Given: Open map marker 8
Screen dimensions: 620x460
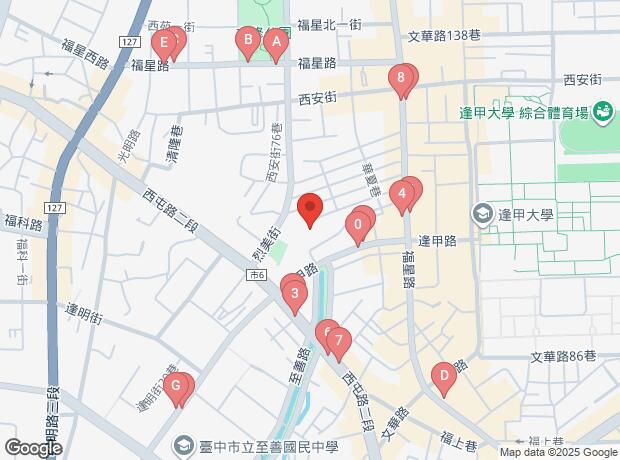Looking at the screenshot, I should pos(401,77).
